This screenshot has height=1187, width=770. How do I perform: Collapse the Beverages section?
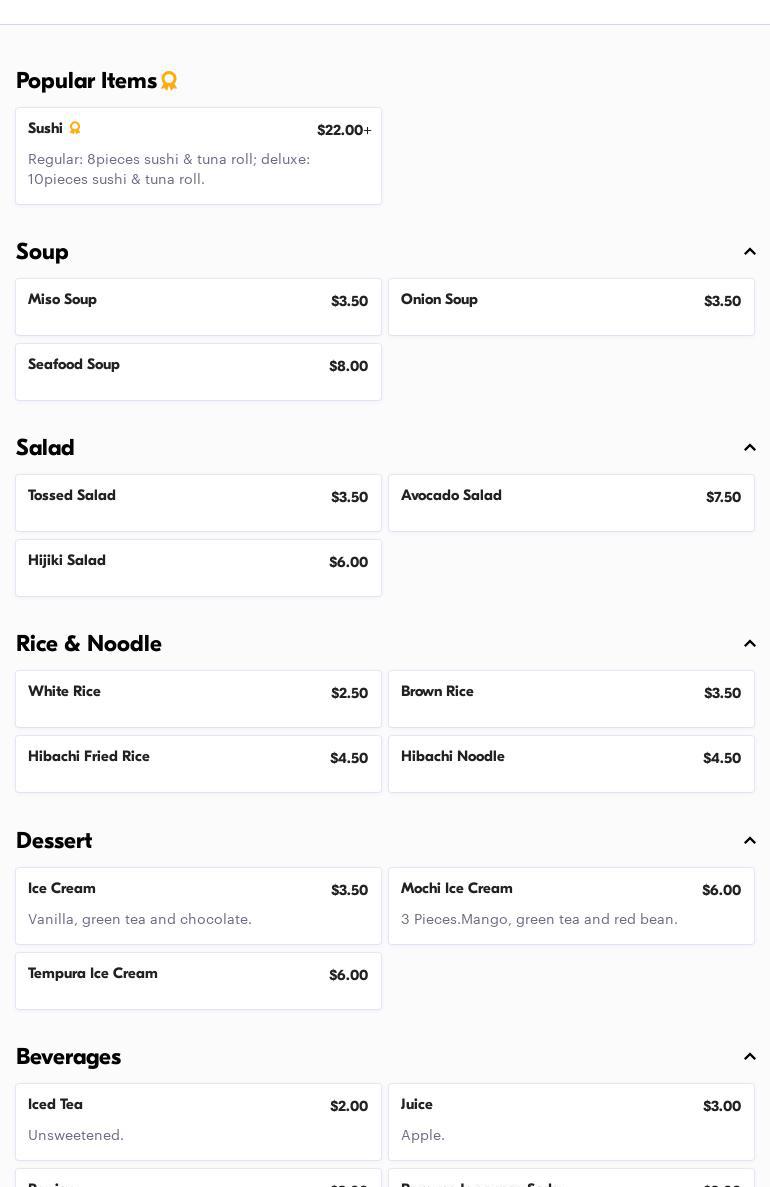pyautogui.click(x=750, y=1057)
